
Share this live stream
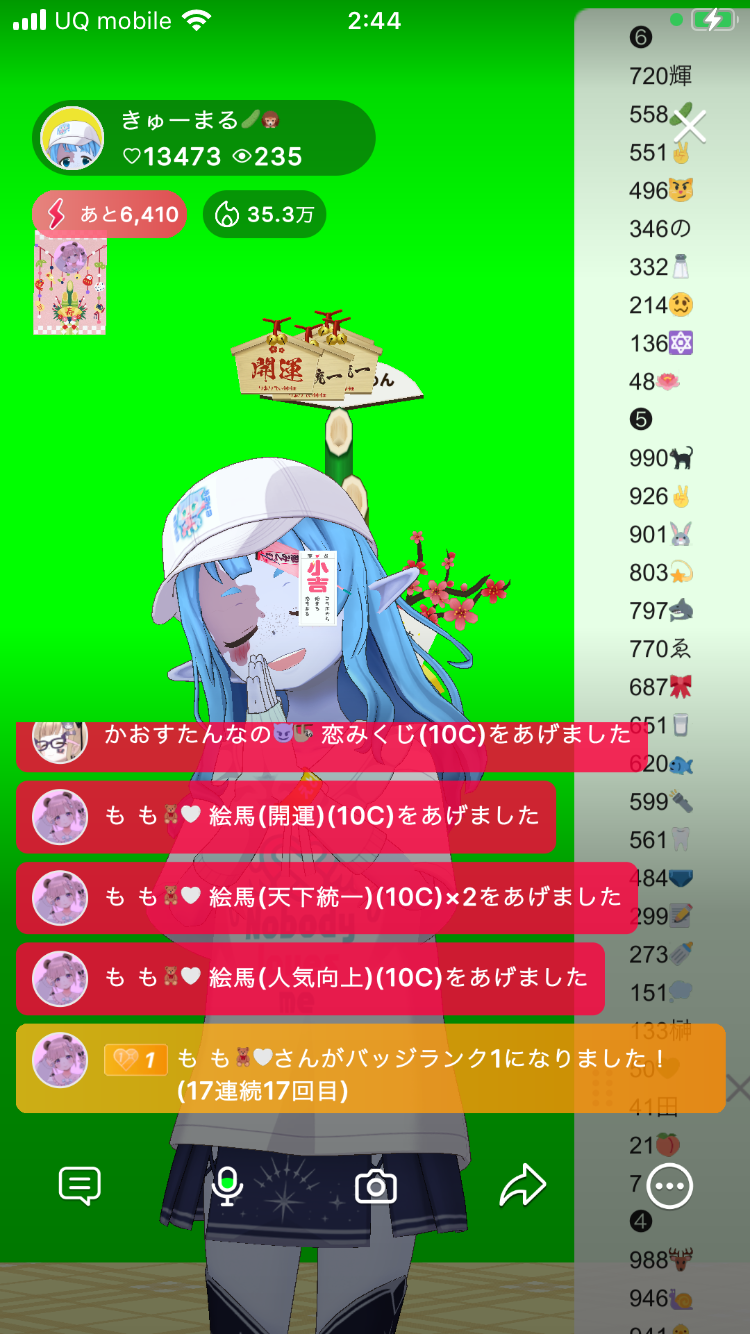(x=523, y=1186)
